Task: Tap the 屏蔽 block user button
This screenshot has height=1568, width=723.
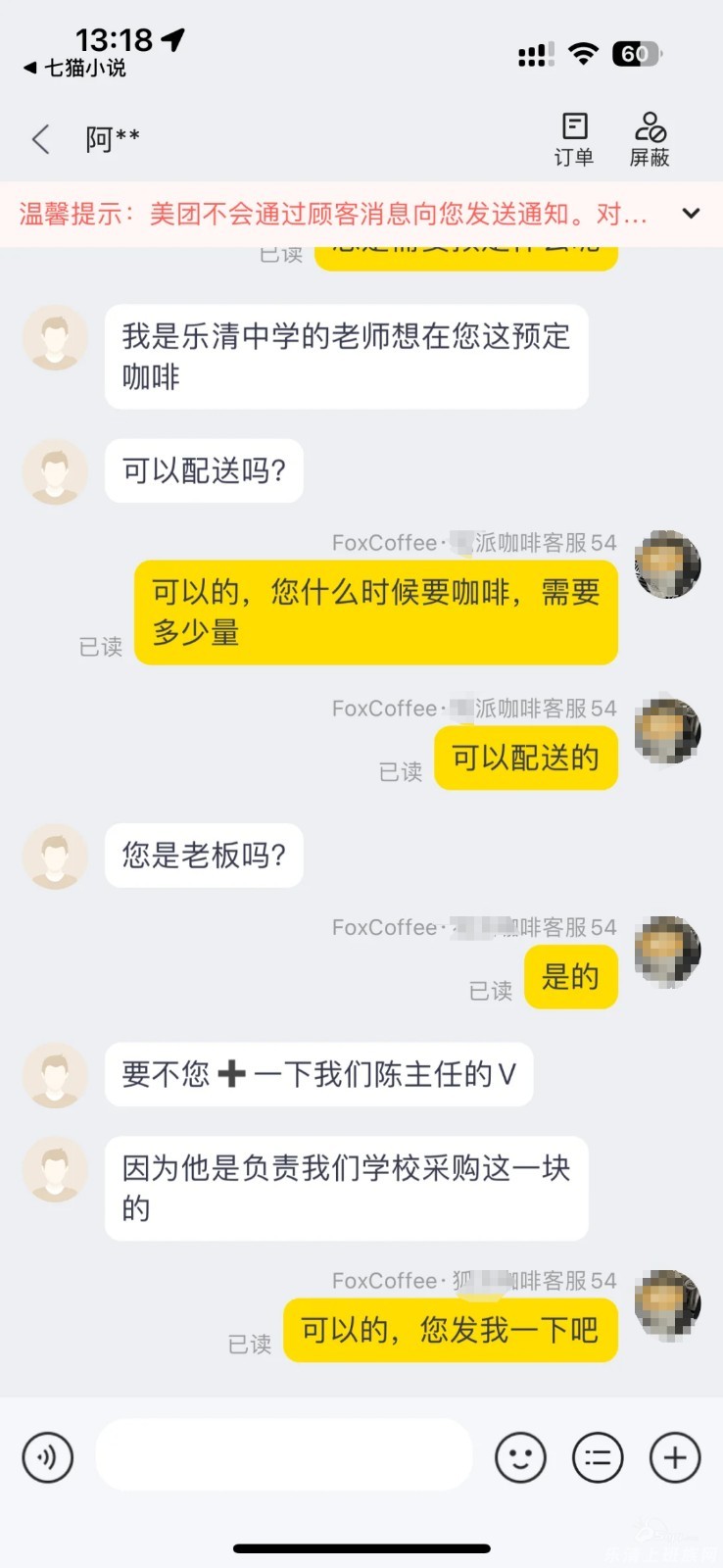Action: (x=650, y=140)
